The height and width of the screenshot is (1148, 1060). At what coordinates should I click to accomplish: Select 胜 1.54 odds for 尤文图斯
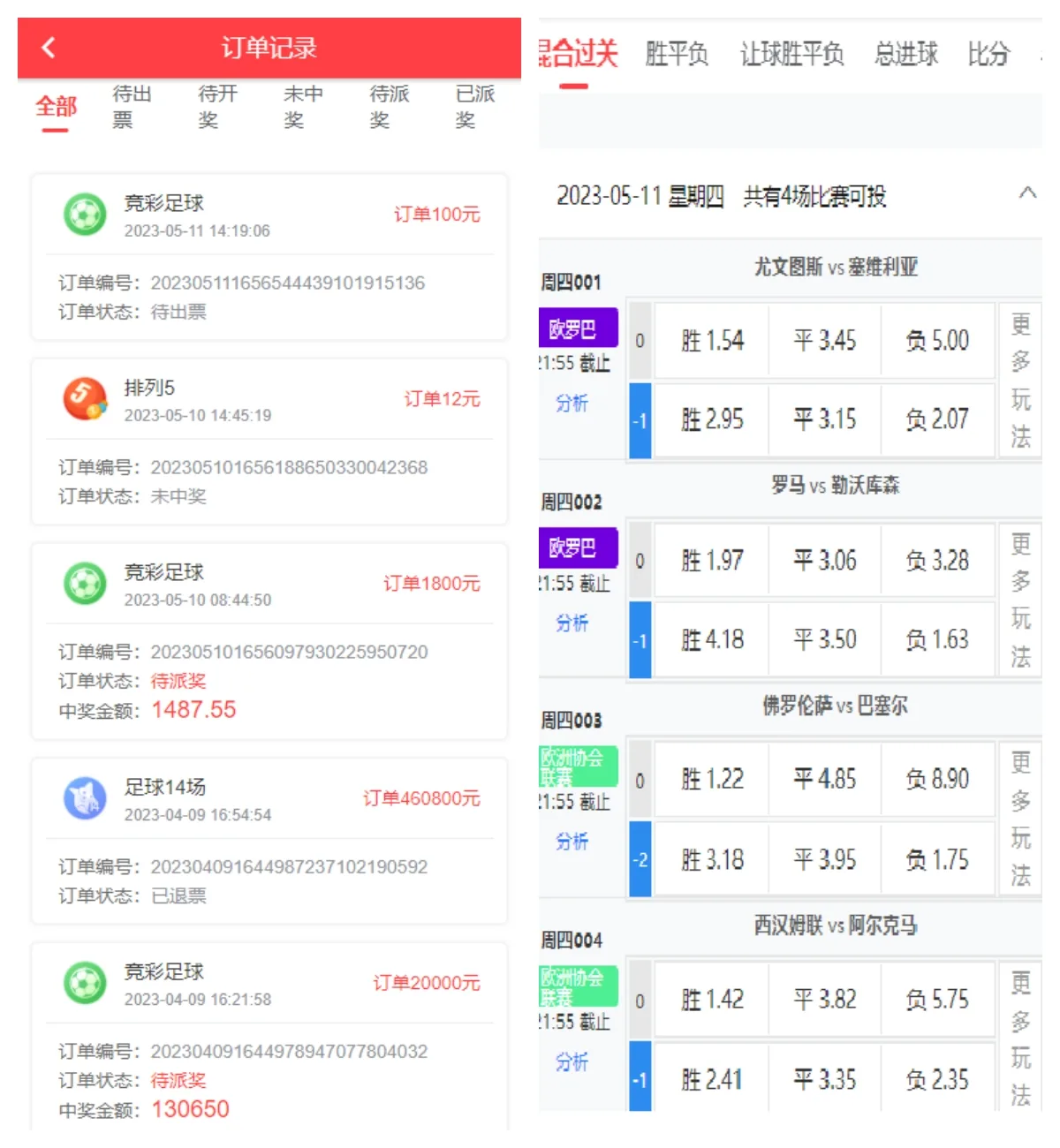[x=710, y=340]
